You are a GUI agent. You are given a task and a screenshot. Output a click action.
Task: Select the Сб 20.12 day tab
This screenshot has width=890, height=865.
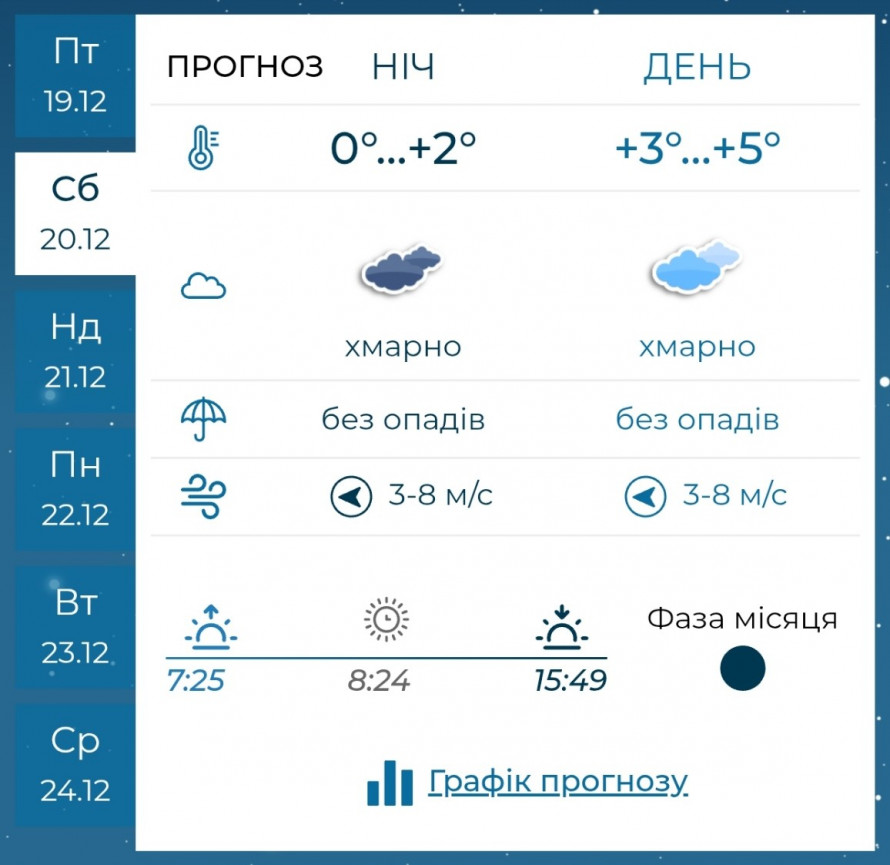75,213
